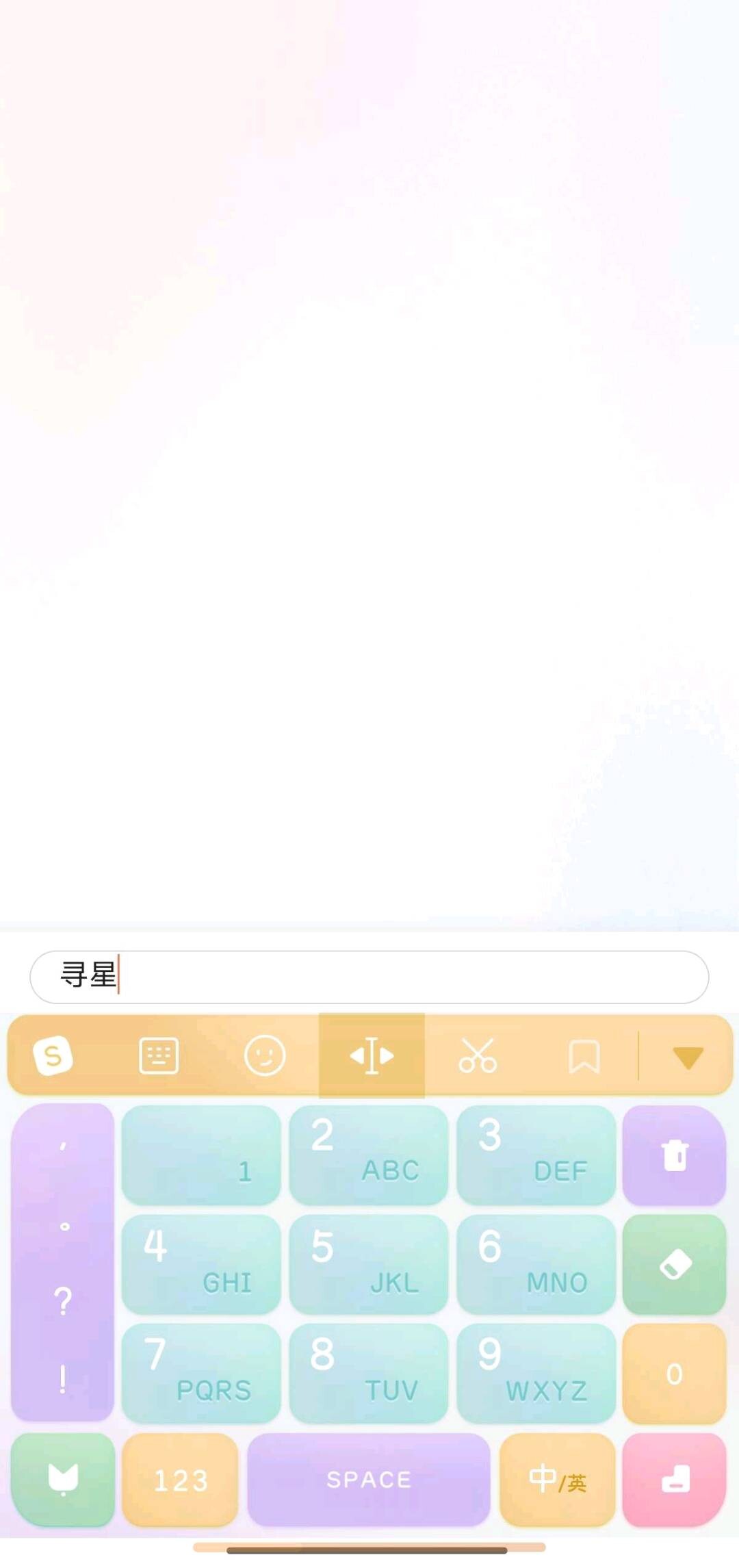This screenshot has height=1568, width=739.
Task: Tap the 2 ABC key
Action: [x=368, y=1155]
